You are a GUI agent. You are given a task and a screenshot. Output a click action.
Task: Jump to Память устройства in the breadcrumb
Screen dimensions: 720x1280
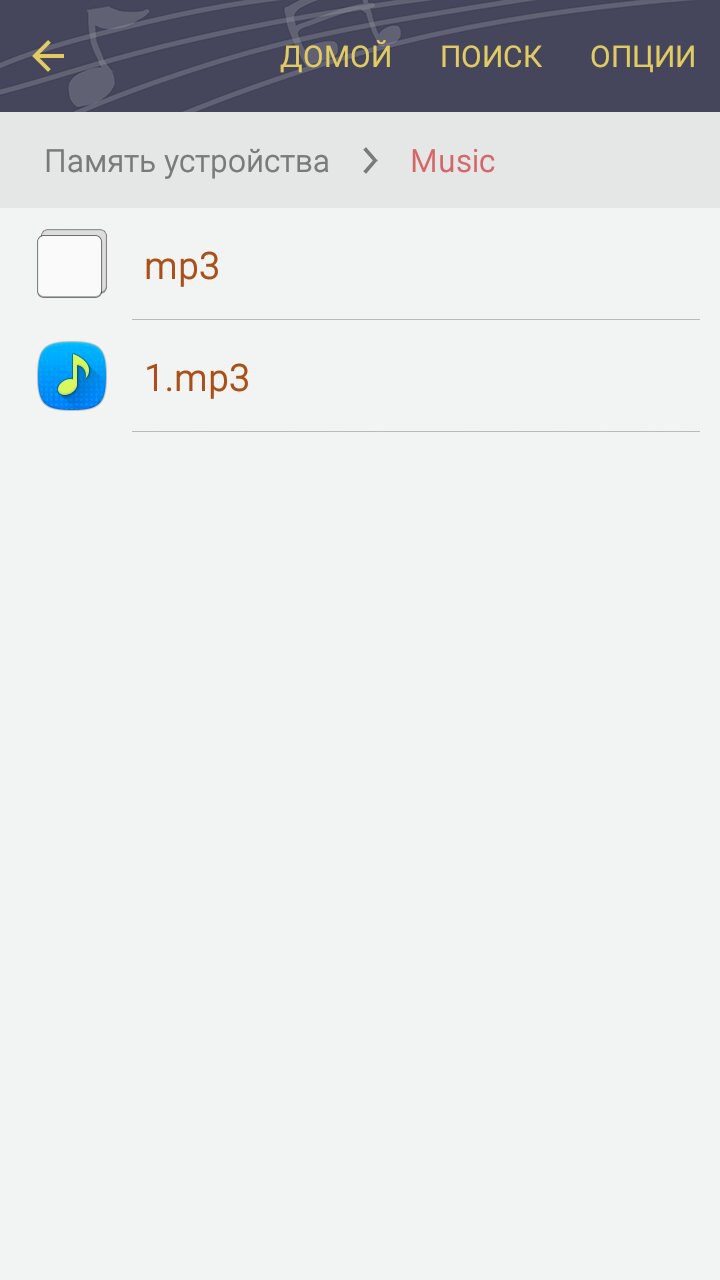[x=187, y=161]
